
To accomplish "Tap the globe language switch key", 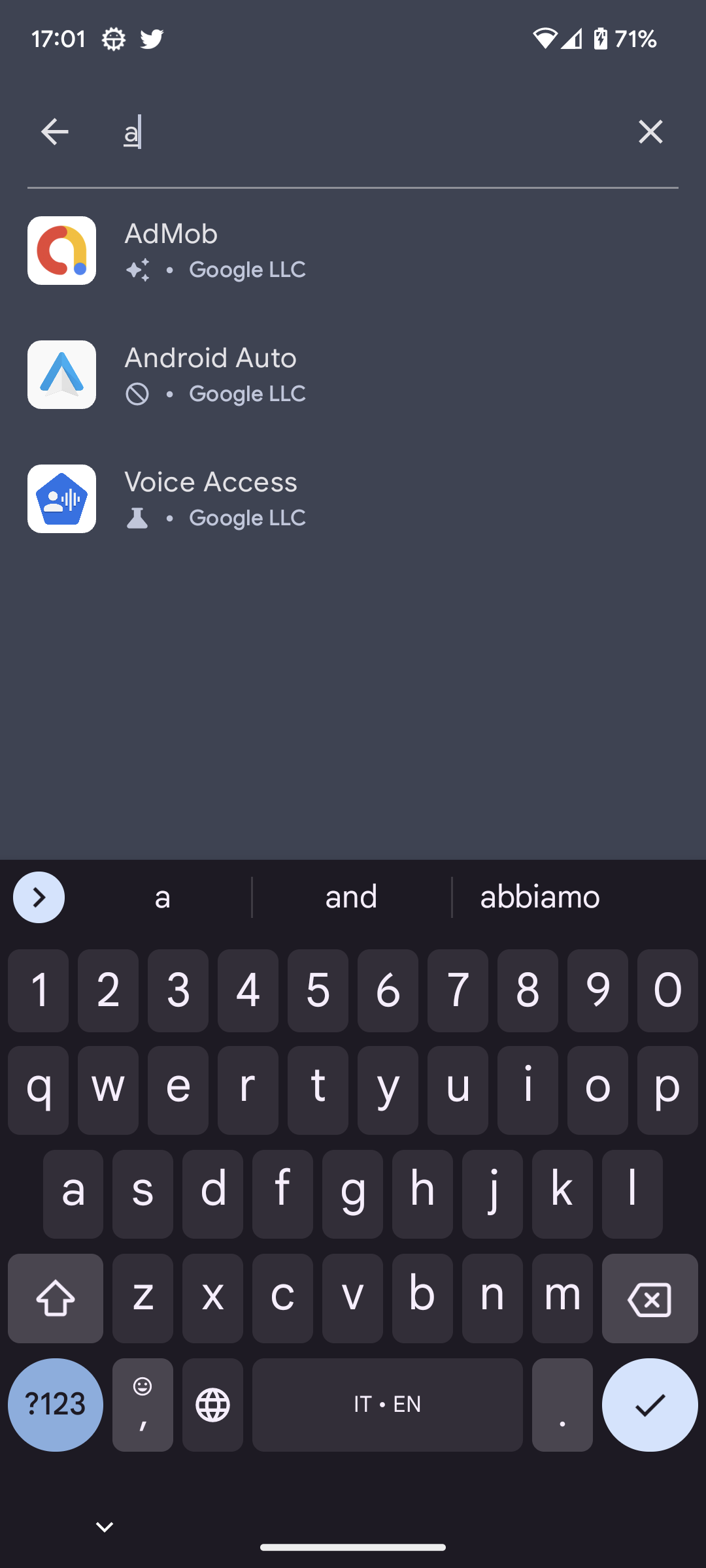I will coord(212,1405).
